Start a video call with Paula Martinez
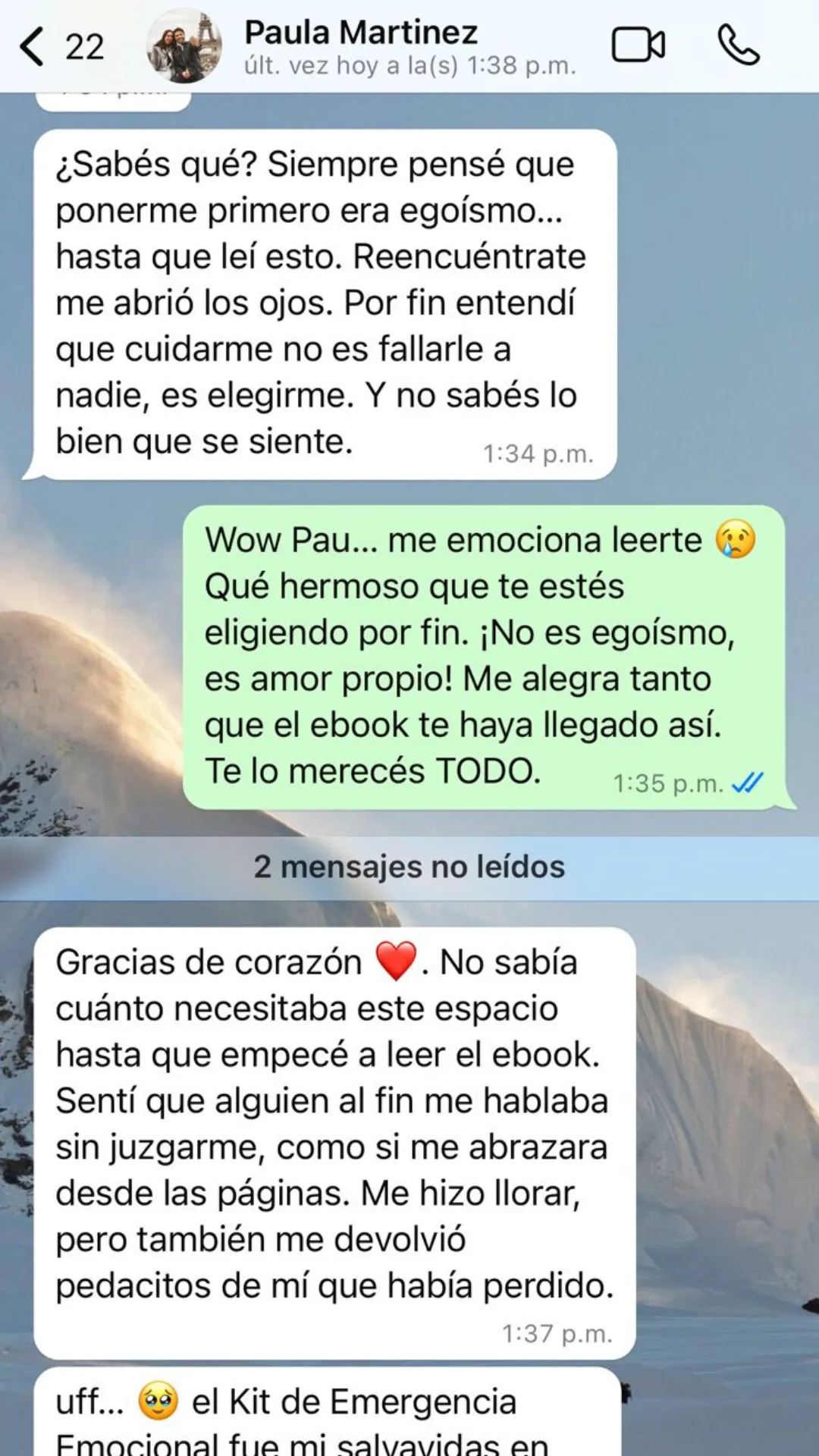 638,45
